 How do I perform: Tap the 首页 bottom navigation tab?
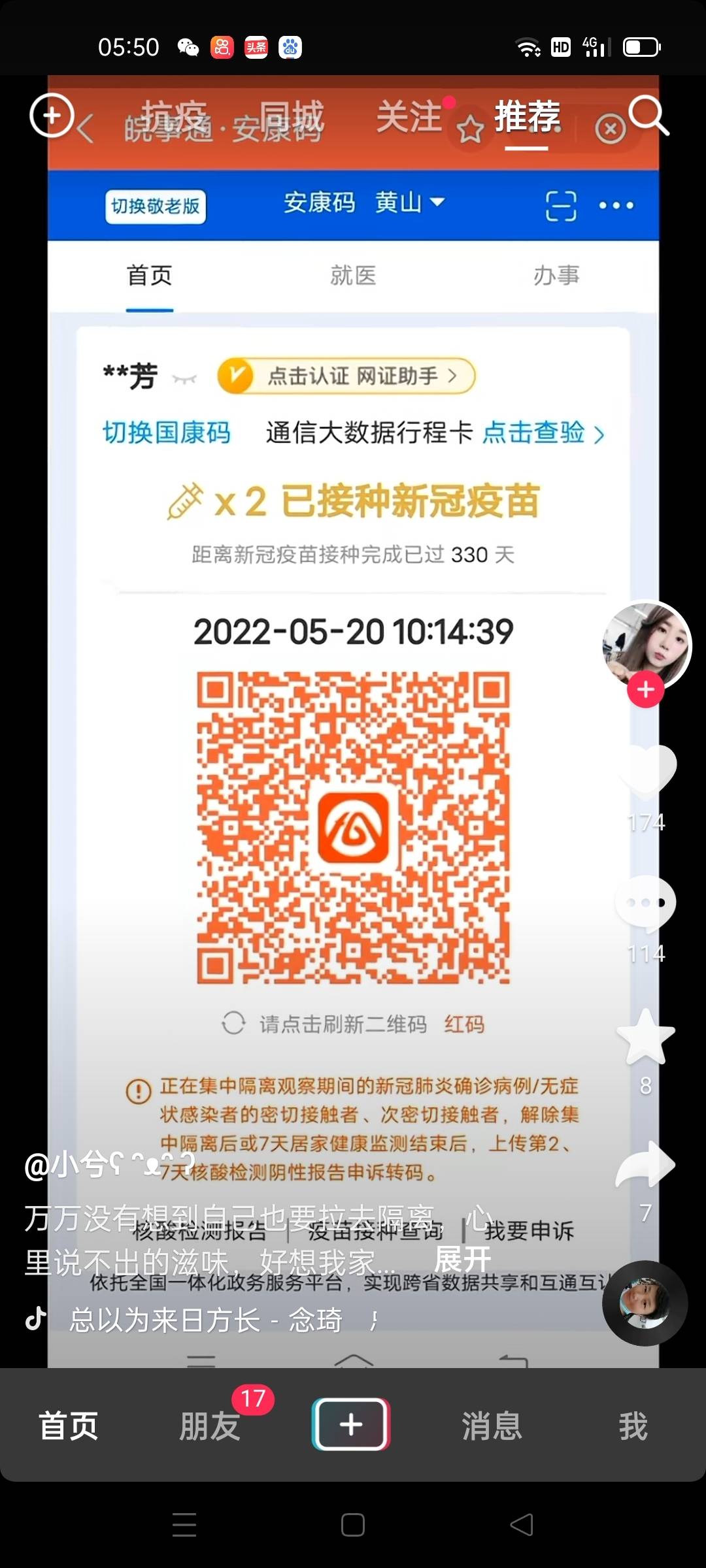pyautogui.click(x=69, y=1426)
